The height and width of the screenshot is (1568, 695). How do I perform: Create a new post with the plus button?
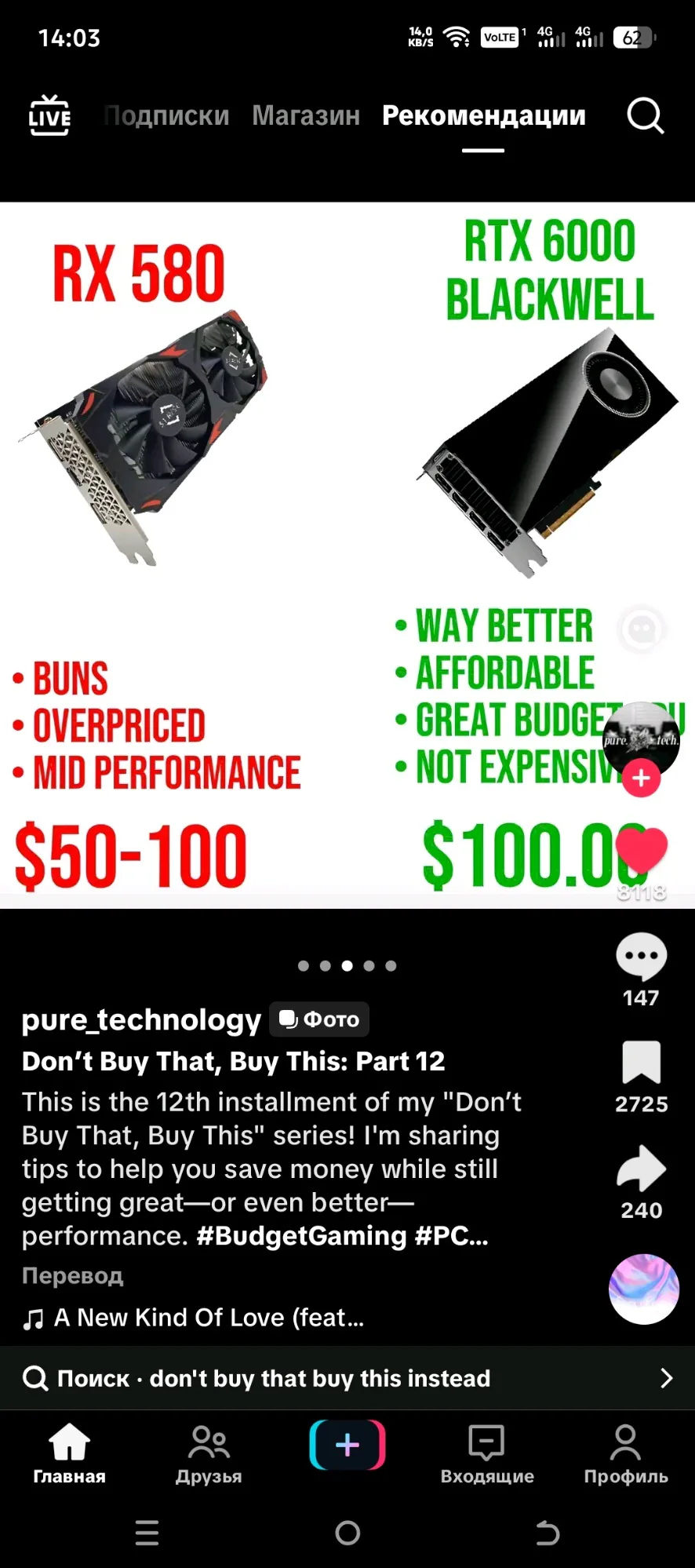click(x=347, y=1445)
